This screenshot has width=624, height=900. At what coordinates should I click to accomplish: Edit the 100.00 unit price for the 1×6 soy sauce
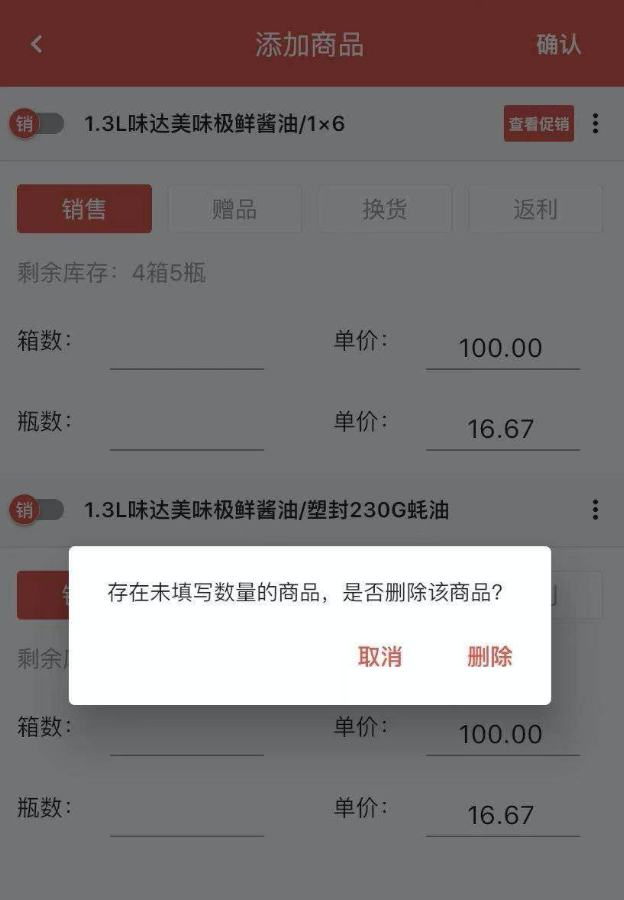[501, 348]
